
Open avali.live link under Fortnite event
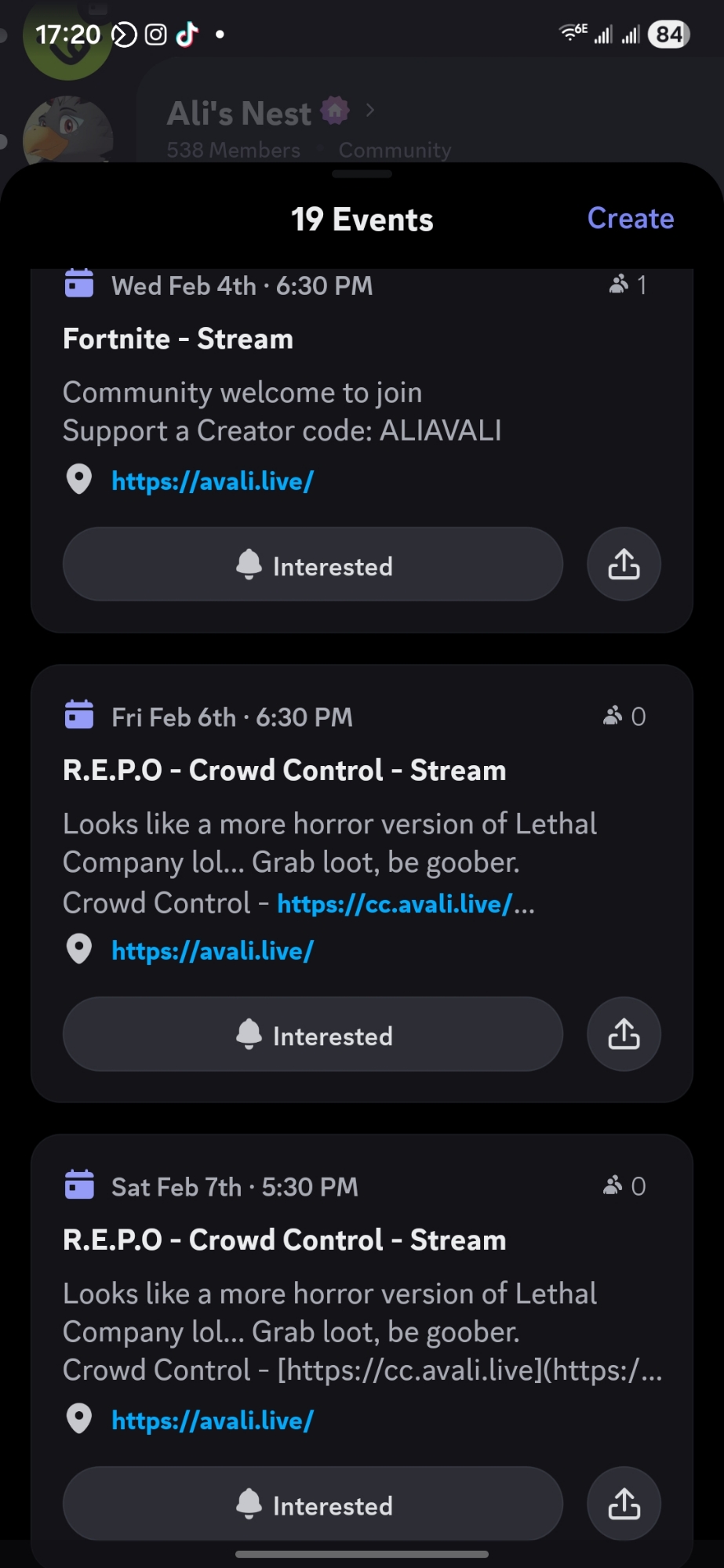click(x=213, y=481)
